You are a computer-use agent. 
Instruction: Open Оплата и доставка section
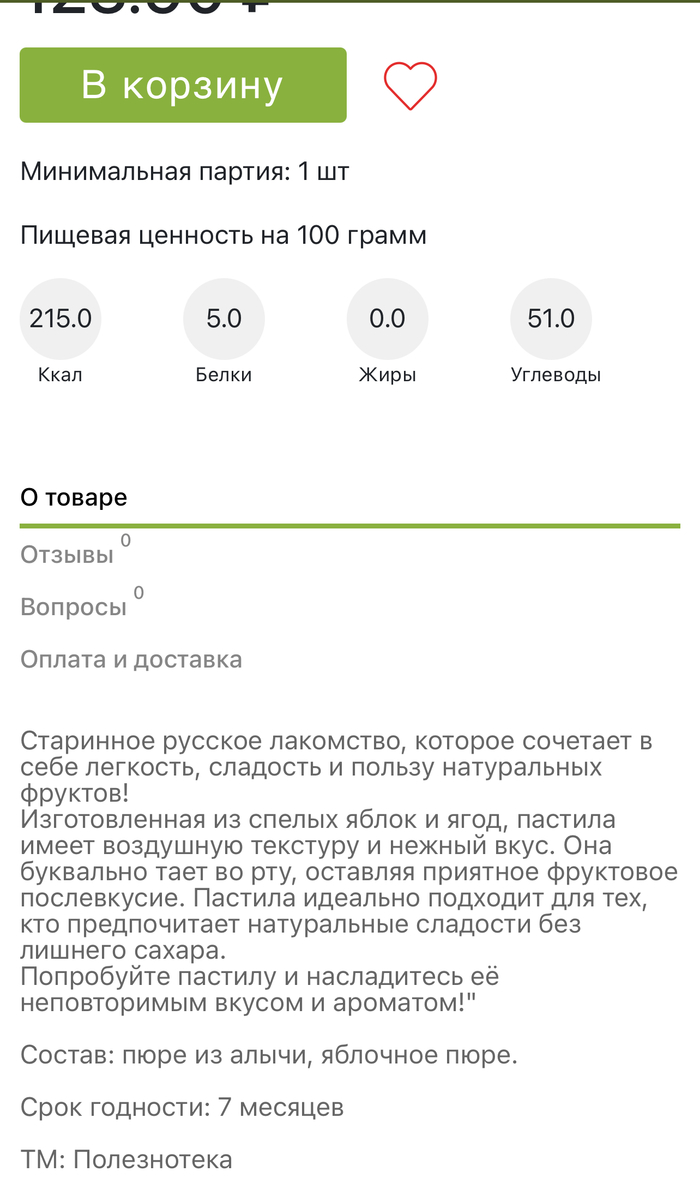point(131,659)
